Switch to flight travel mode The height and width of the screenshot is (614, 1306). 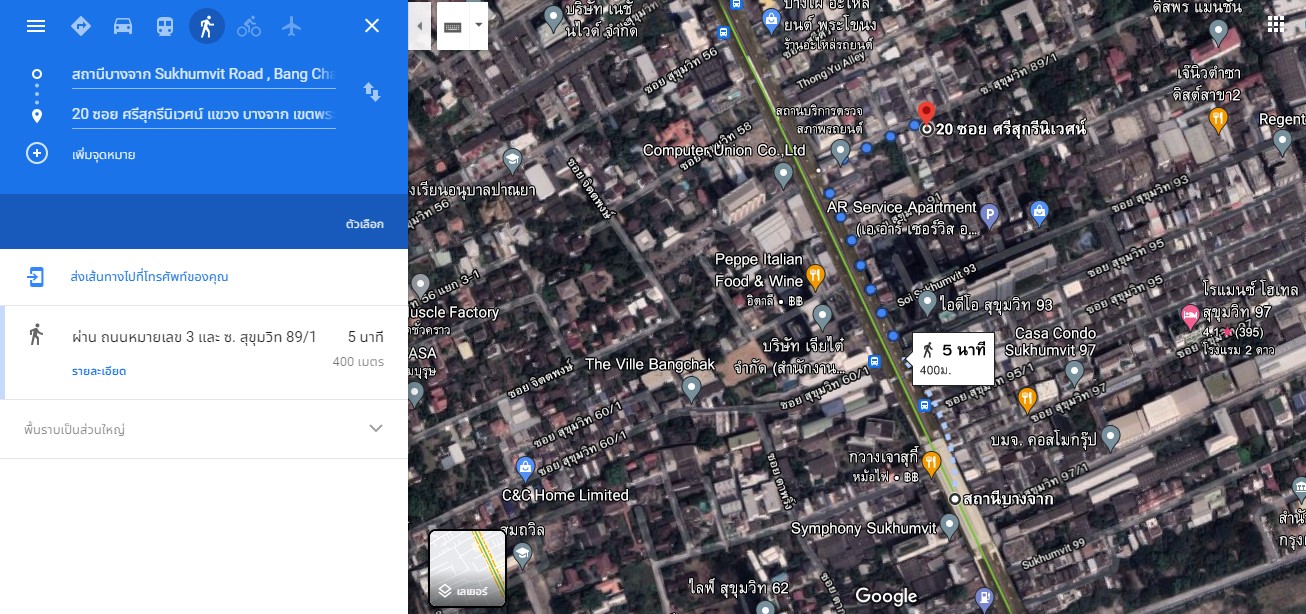click(291, 26)
